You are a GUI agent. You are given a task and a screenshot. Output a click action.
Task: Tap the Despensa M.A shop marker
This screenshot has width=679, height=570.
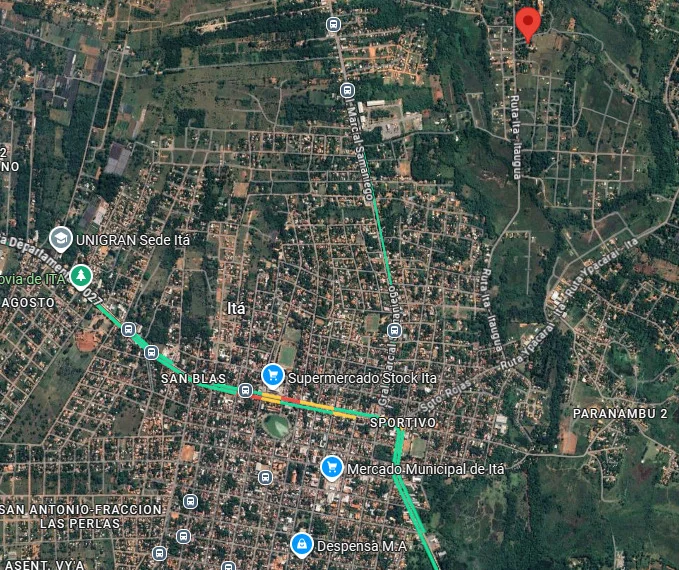coord(300,544)
